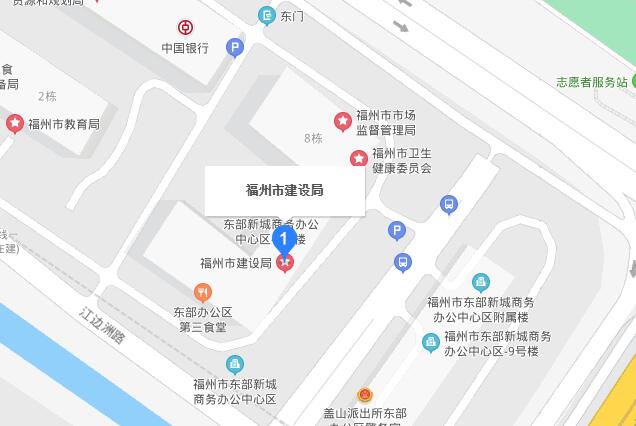The width and height of the screenshot is (636, 426).
Task: Select the 福州市市场监督管理局 map marker
Action: (343, 121)
